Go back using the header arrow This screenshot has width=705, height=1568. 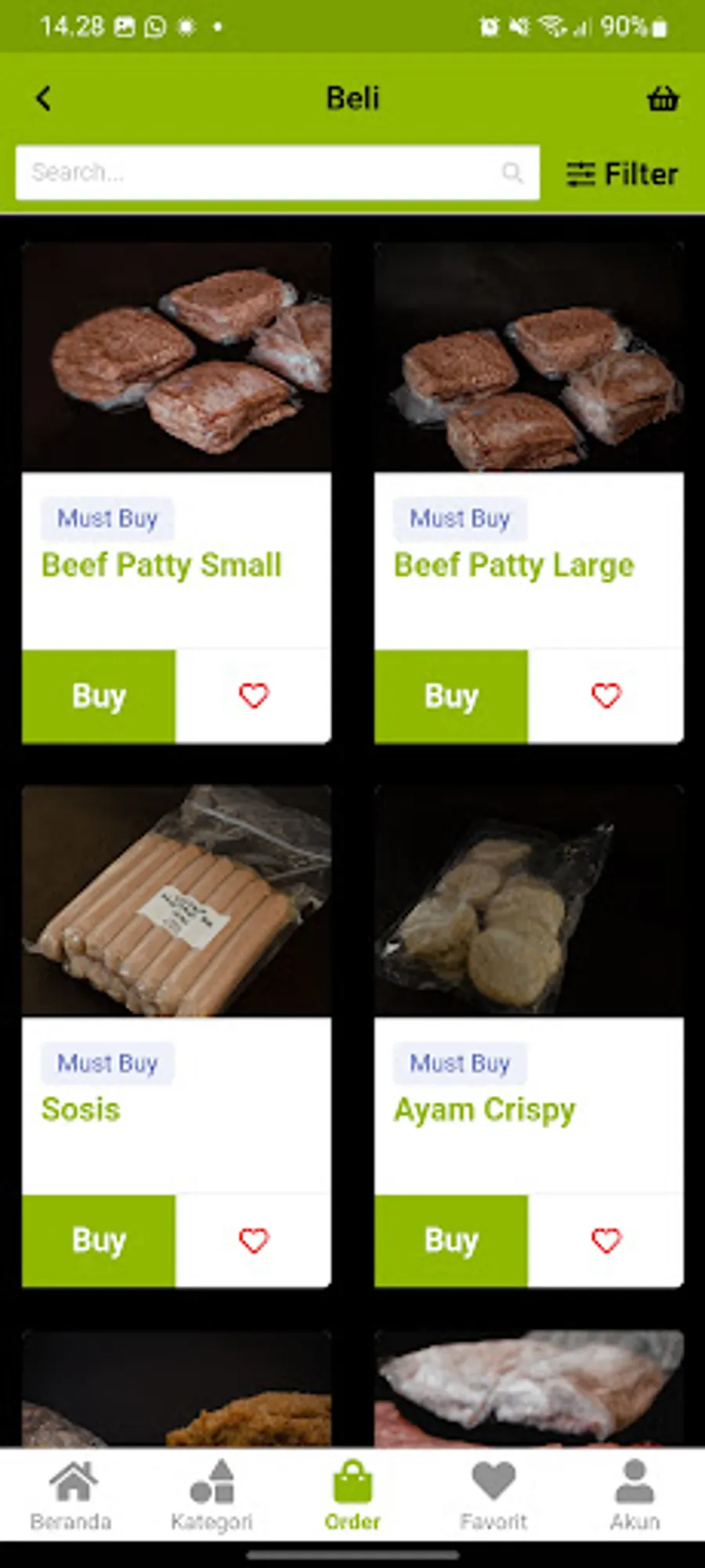click(x=44, y=99)
